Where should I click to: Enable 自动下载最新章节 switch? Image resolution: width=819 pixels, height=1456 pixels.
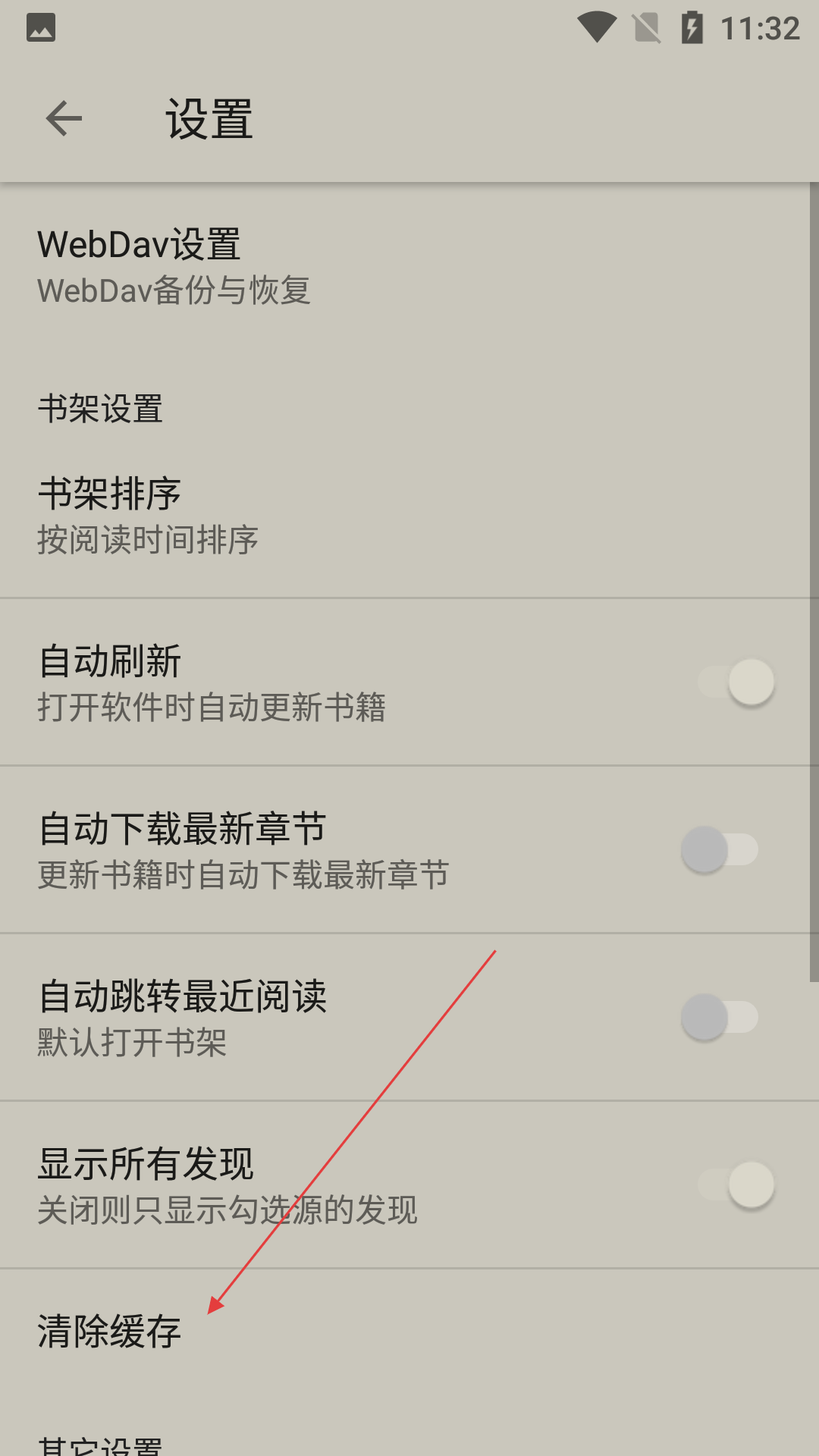point(720,849)
